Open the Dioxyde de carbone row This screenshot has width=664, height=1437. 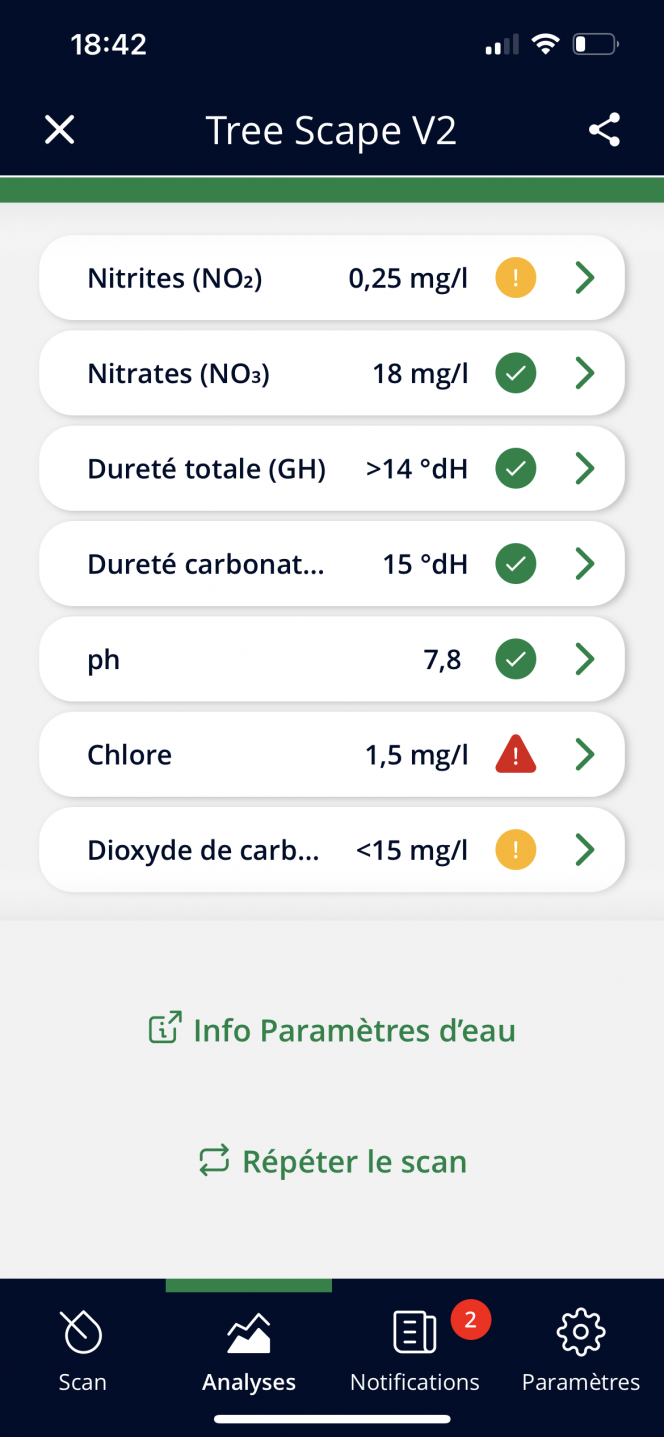point(332,850)
